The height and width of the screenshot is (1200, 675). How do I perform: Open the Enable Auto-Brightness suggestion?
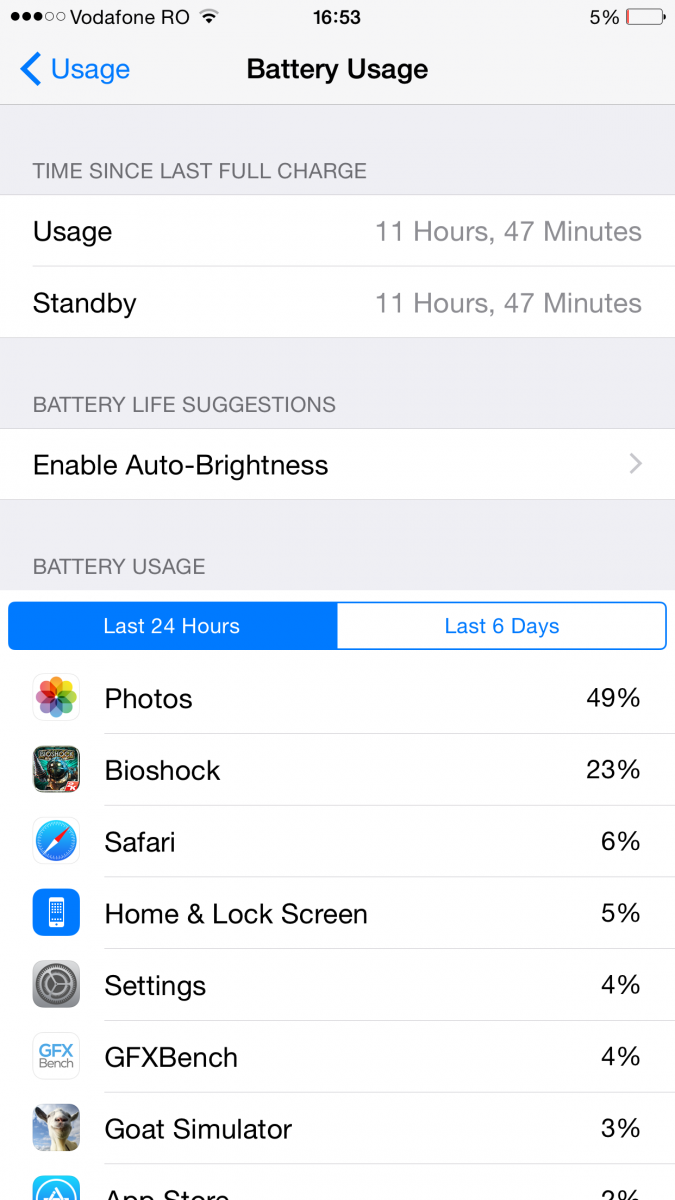337,465
